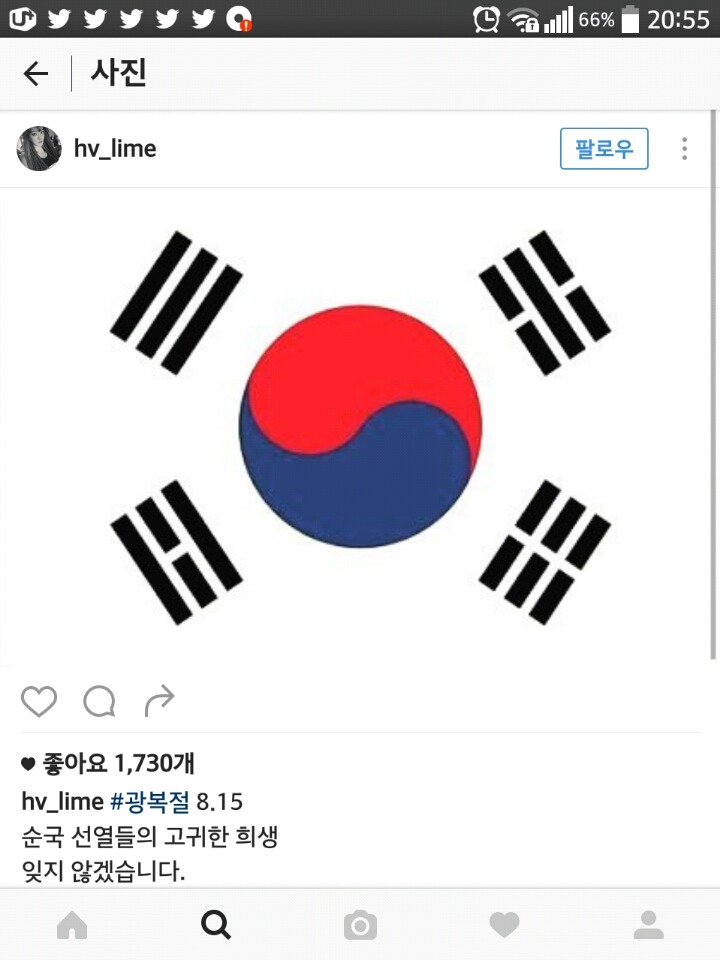The height and width of the screenshot is (960, 720).
Task: Like this post with the heart
Action: coord(39,702)
